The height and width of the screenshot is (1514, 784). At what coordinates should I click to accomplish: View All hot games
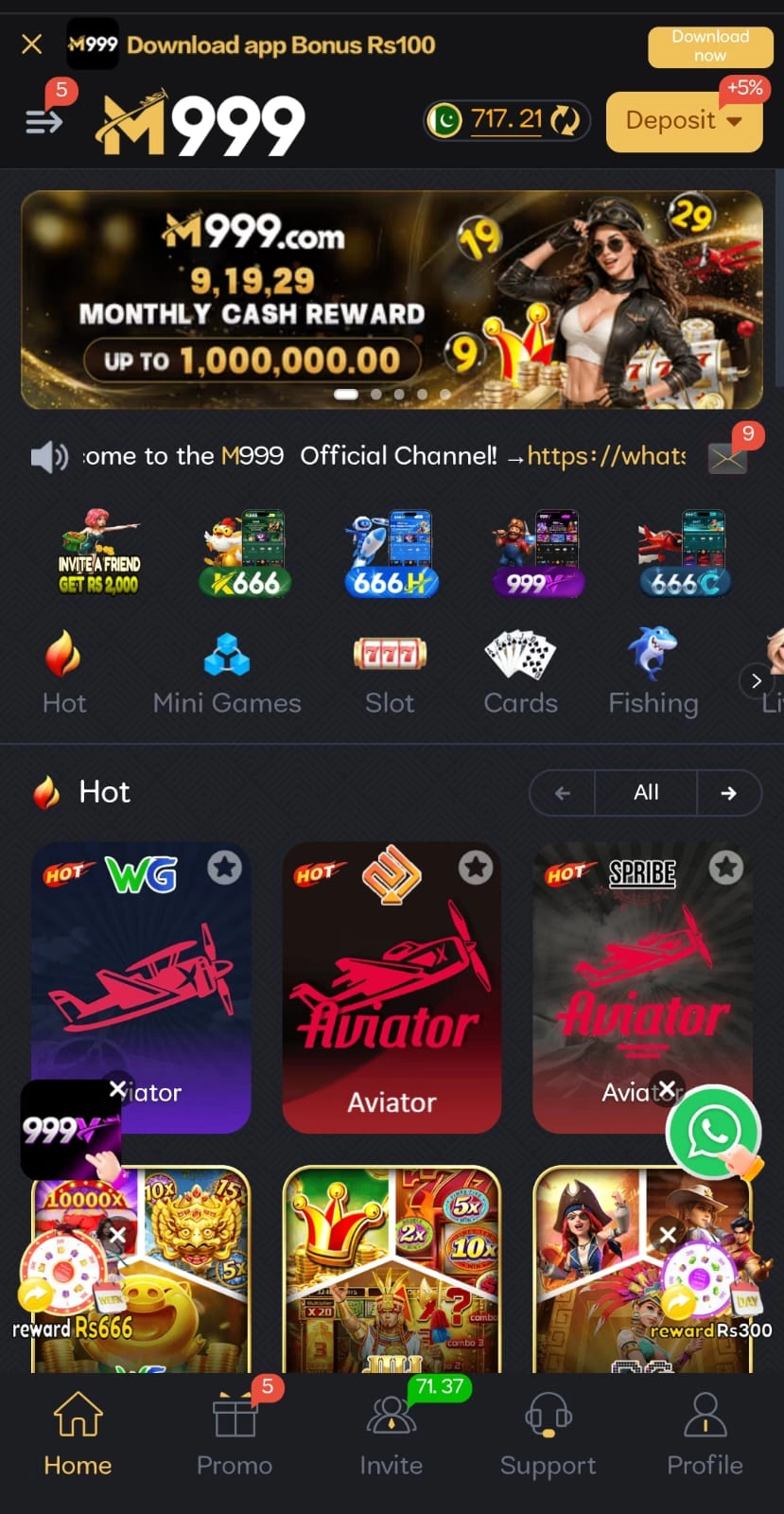point(646,793)
